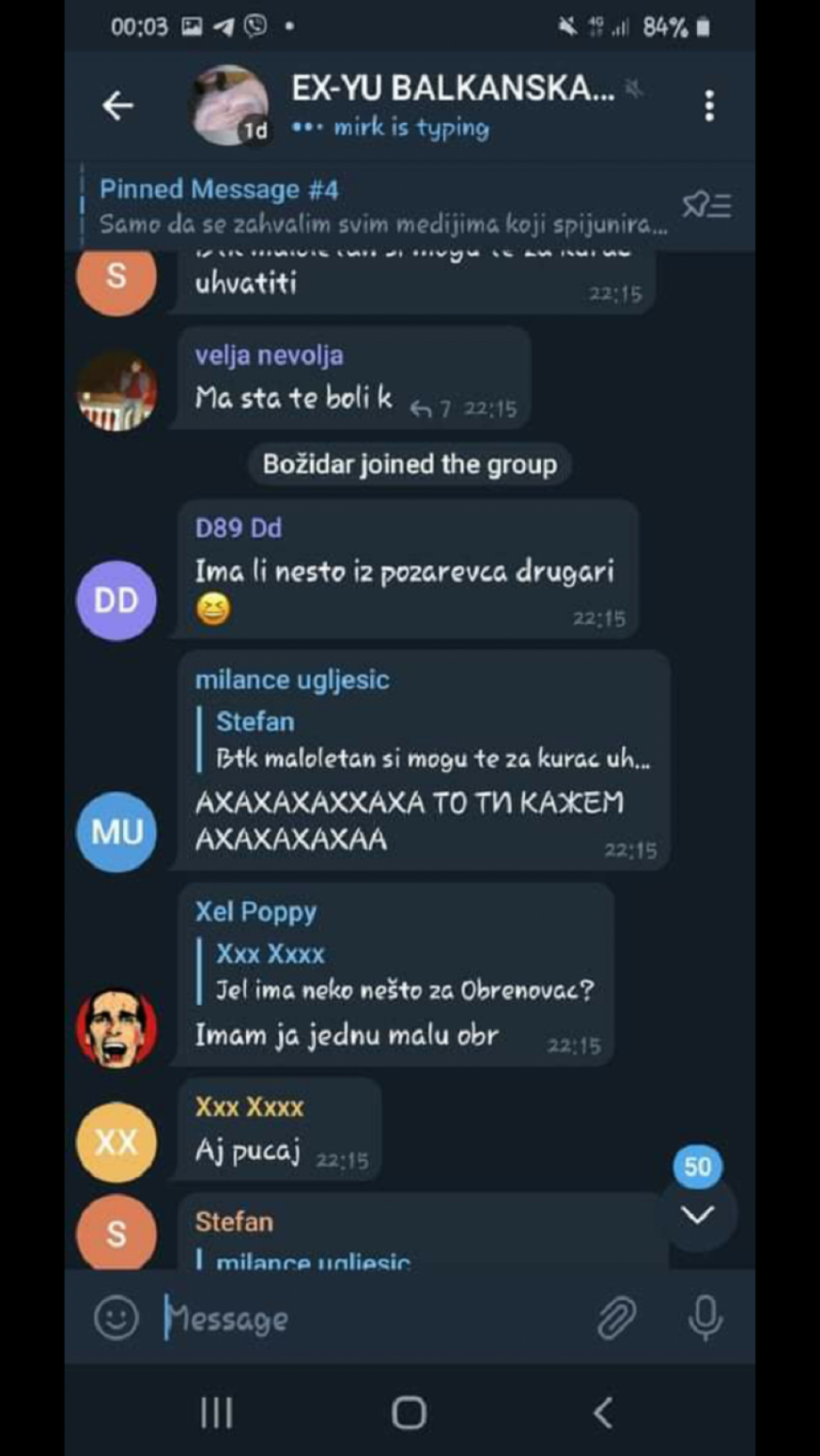Go back from the group chat
Viewport: 820px width, 1456px height.
[x=118, y=106]
